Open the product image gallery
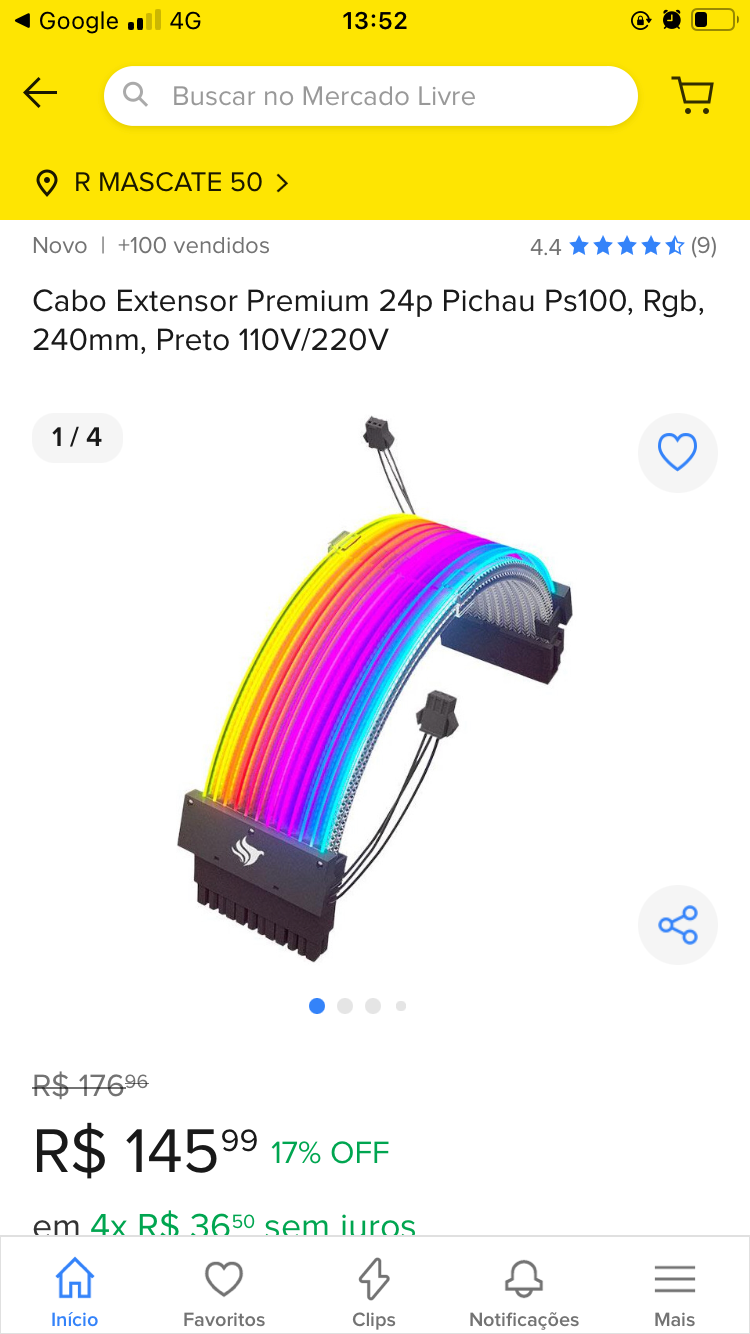The height and width of the screenshot is (1334, 750). coord(375,690)
